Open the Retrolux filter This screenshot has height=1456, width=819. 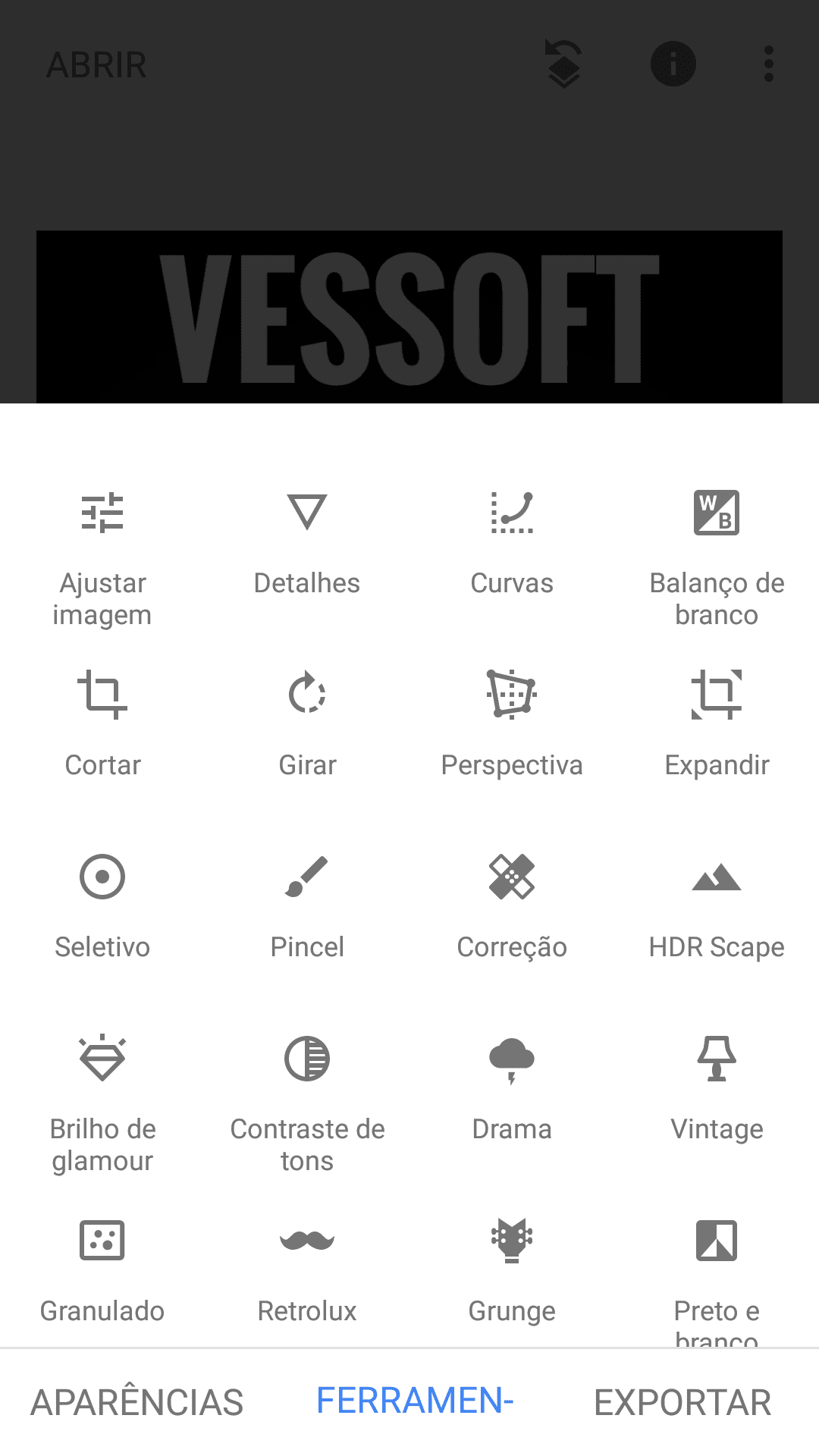(307, 1270)
